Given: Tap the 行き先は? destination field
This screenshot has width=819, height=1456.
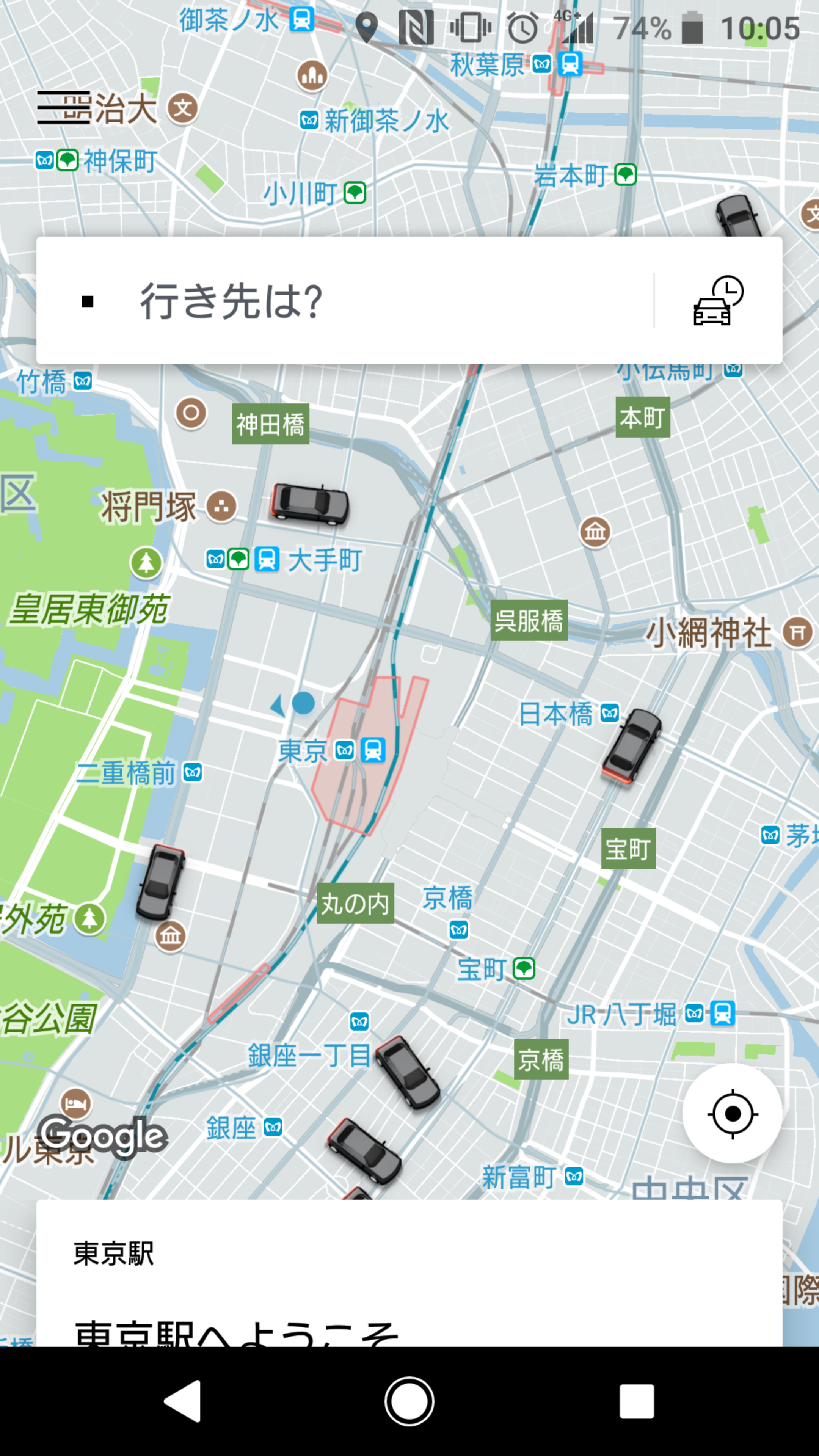Looking at the screenshot, I should [367, 301].
